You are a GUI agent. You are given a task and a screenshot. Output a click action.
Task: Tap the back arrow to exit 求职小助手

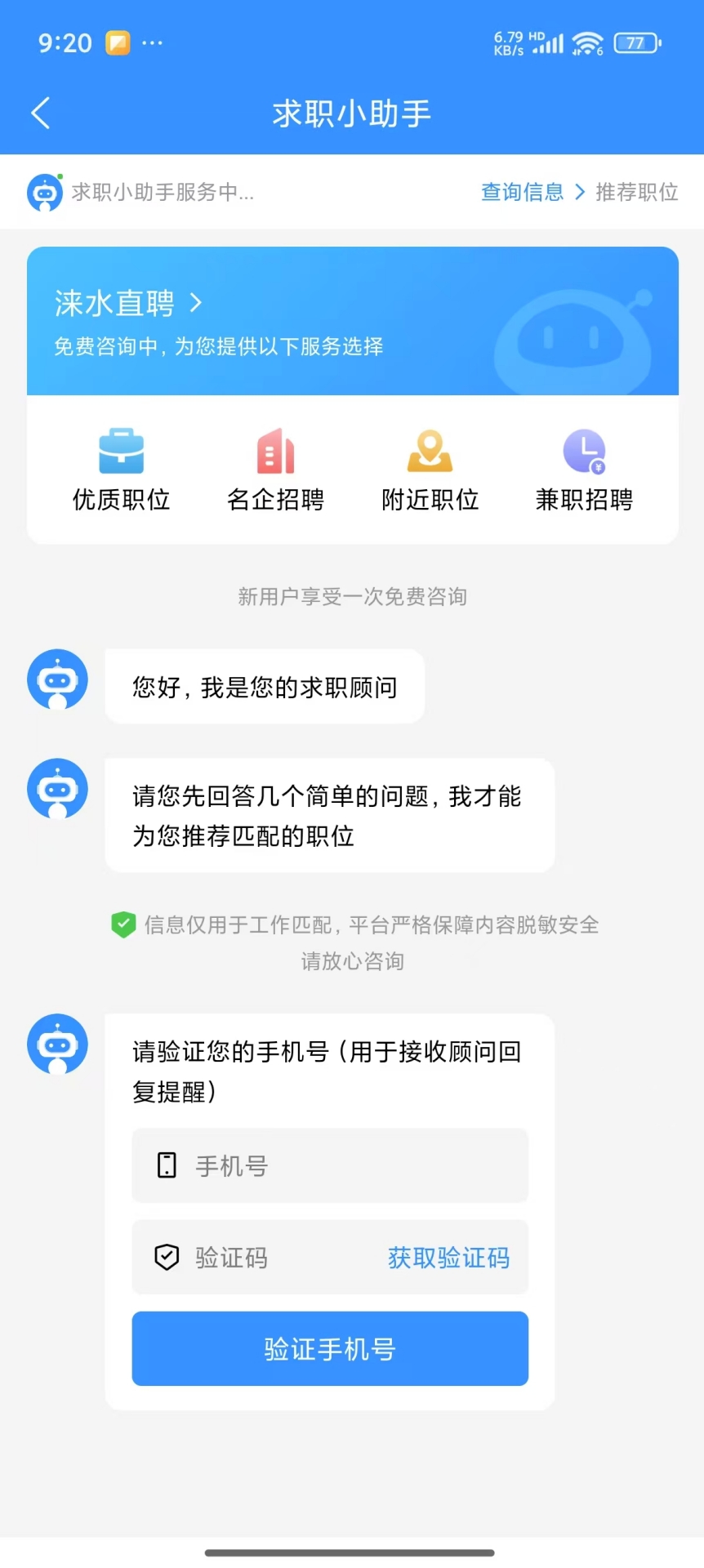coord(40,113)
